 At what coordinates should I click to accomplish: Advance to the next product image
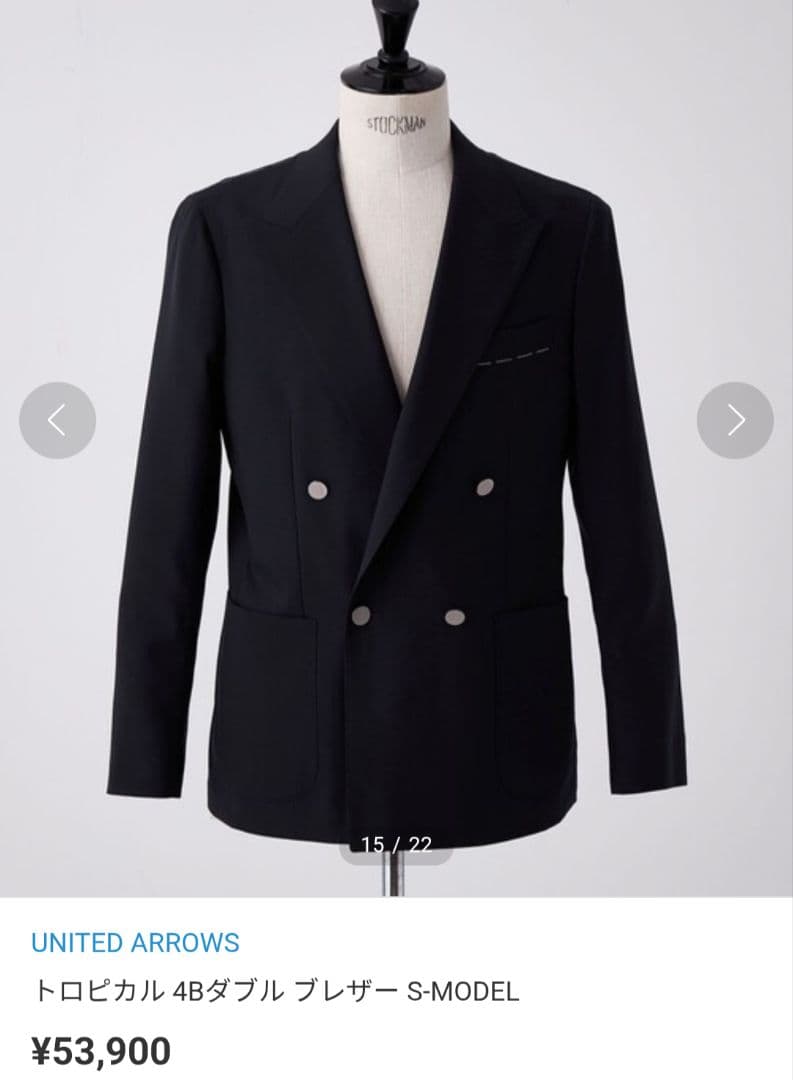point(735,421)
